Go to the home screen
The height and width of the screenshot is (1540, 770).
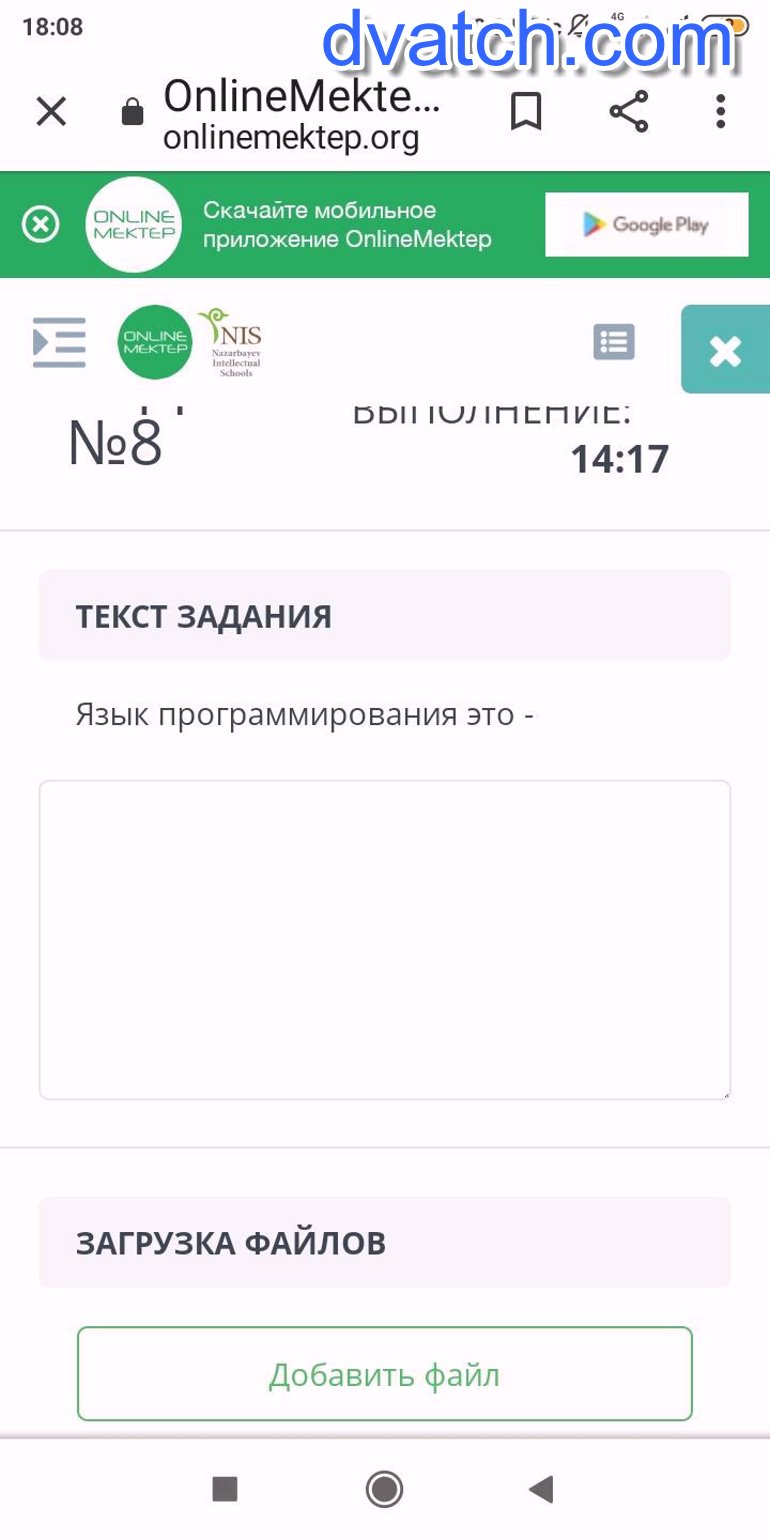click(x=385, y=1489)
